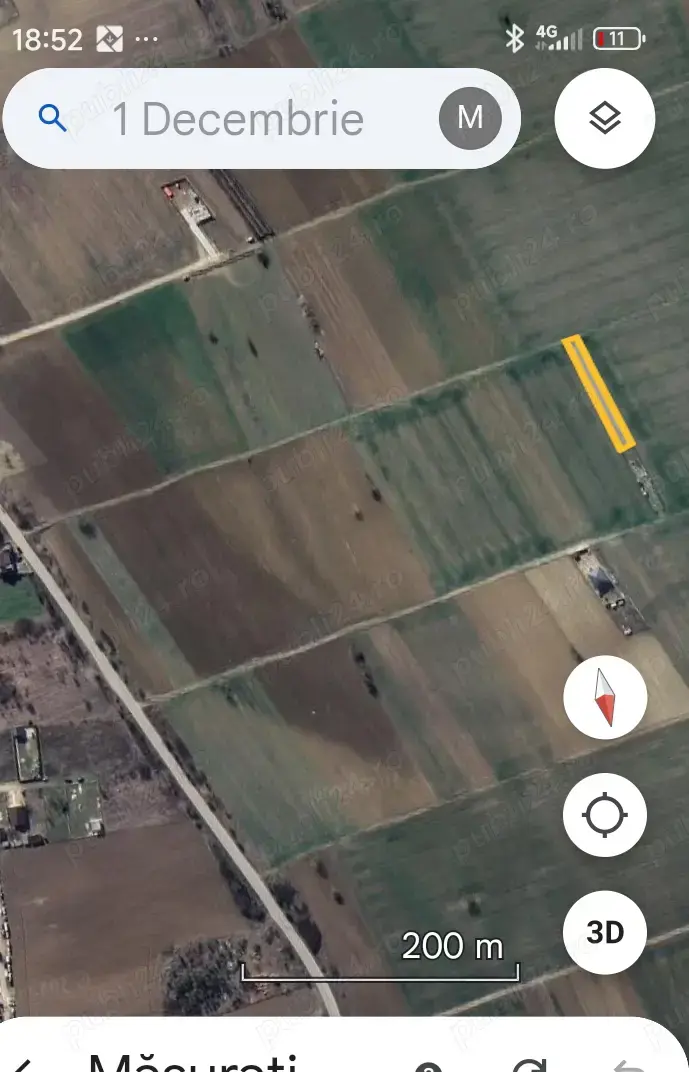Open the M account avatar

470,118
